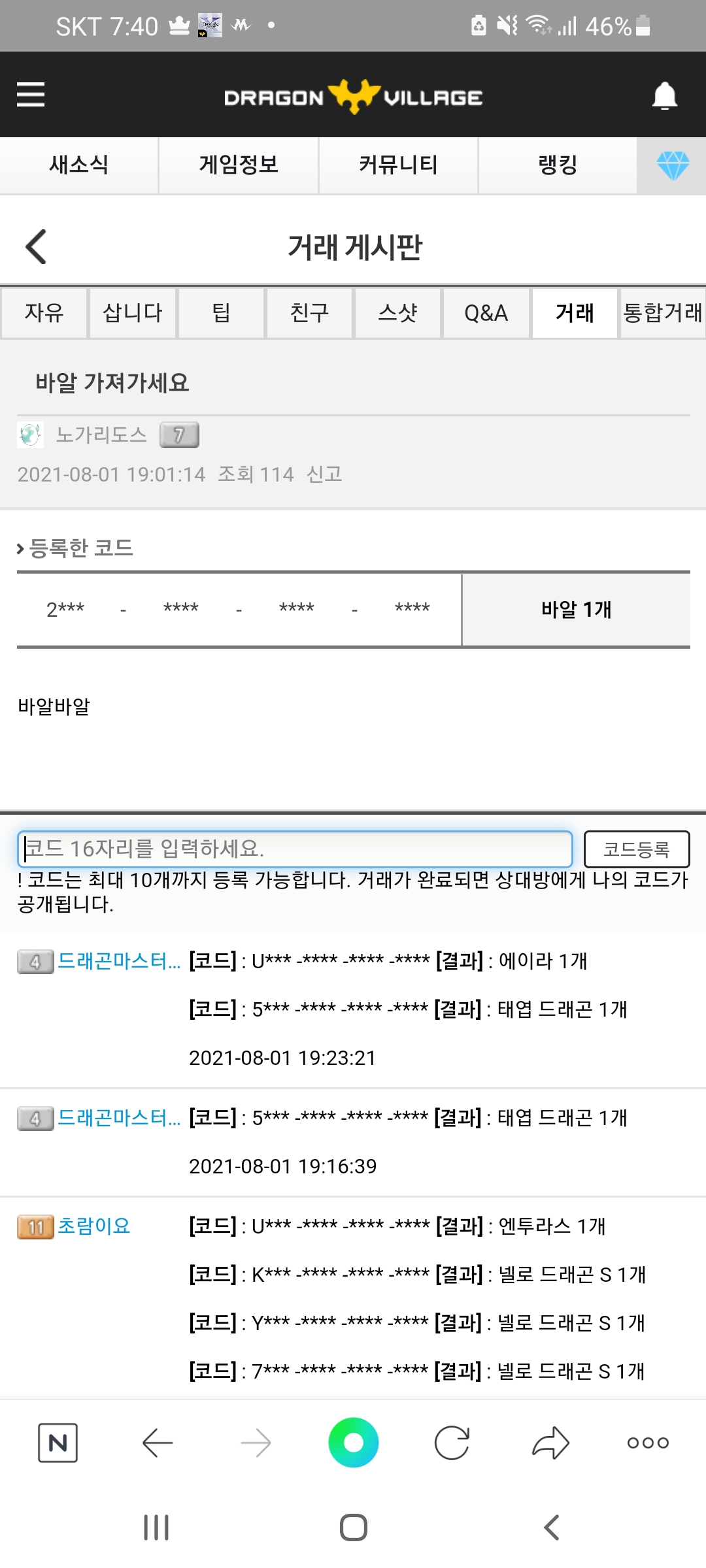
Task: Switch to the 스샷 board tab
Action: (397, 313)
